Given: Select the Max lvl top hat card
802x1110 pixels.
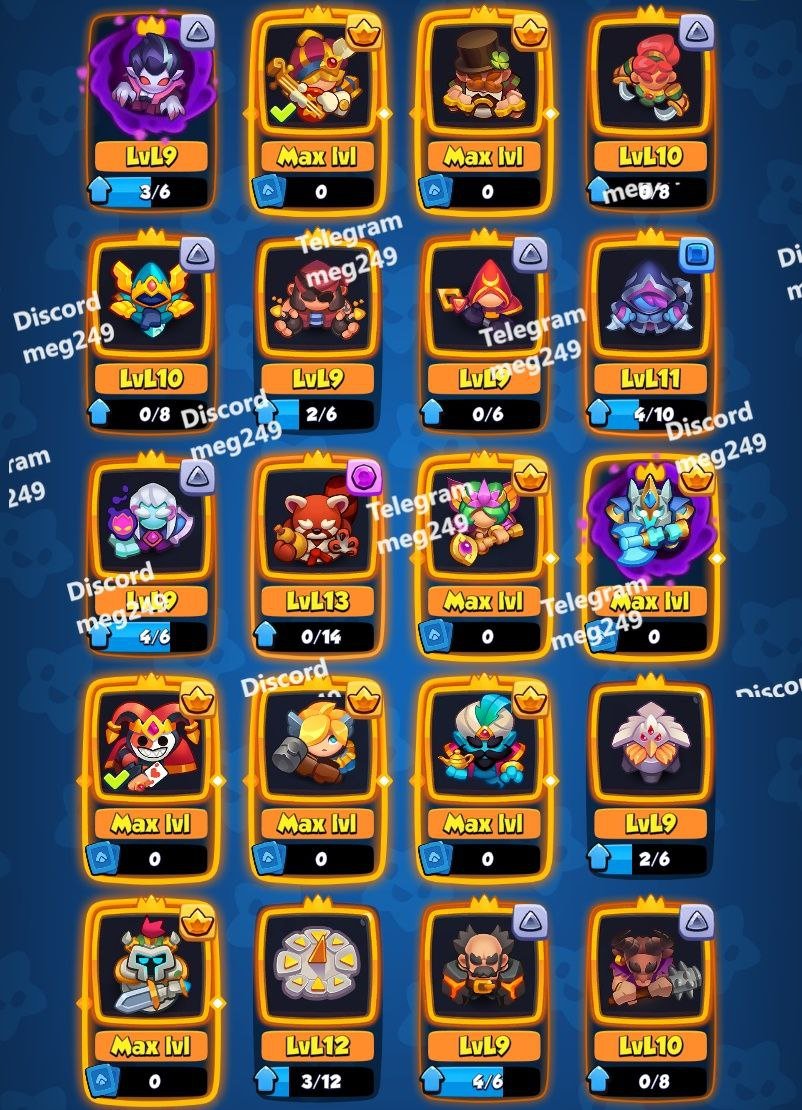Looking at the screenshot, I should click(485, 85).
